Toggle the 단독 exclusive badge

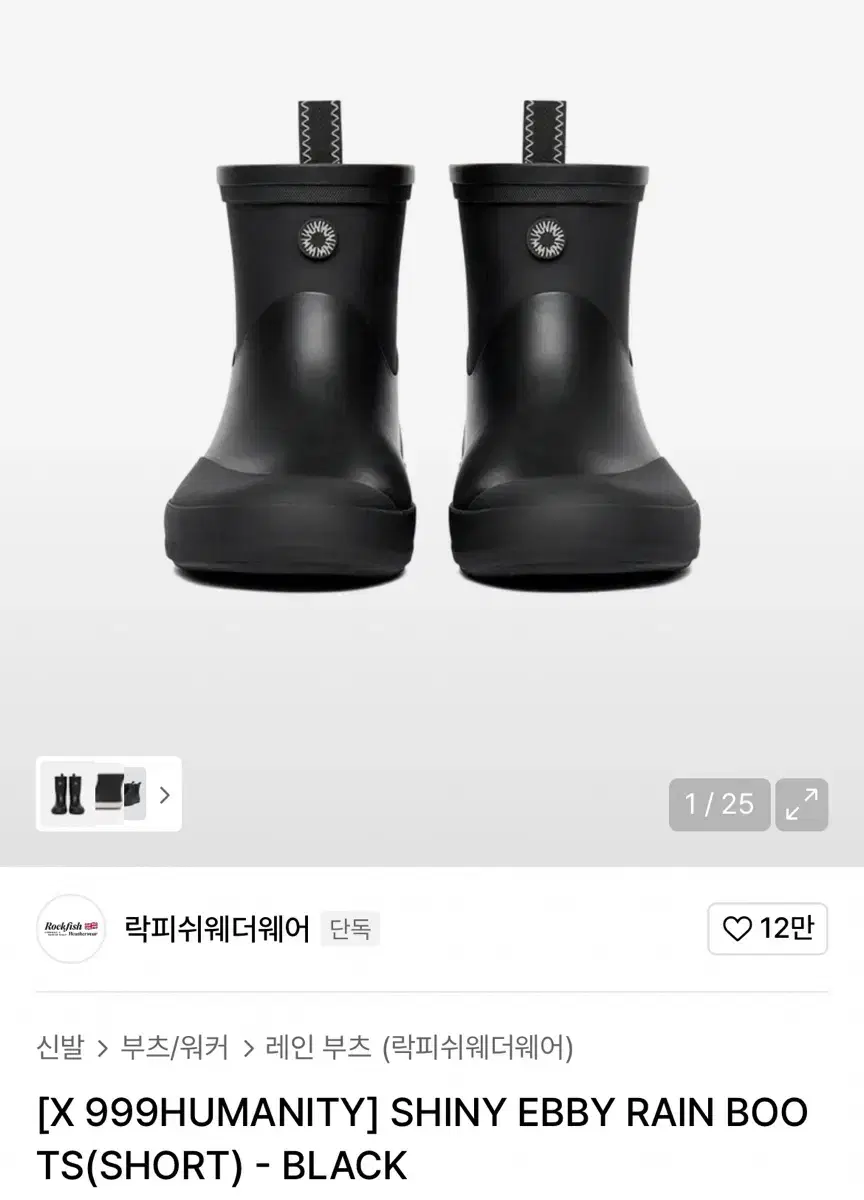pyautogui.click(x=350, y=929)
